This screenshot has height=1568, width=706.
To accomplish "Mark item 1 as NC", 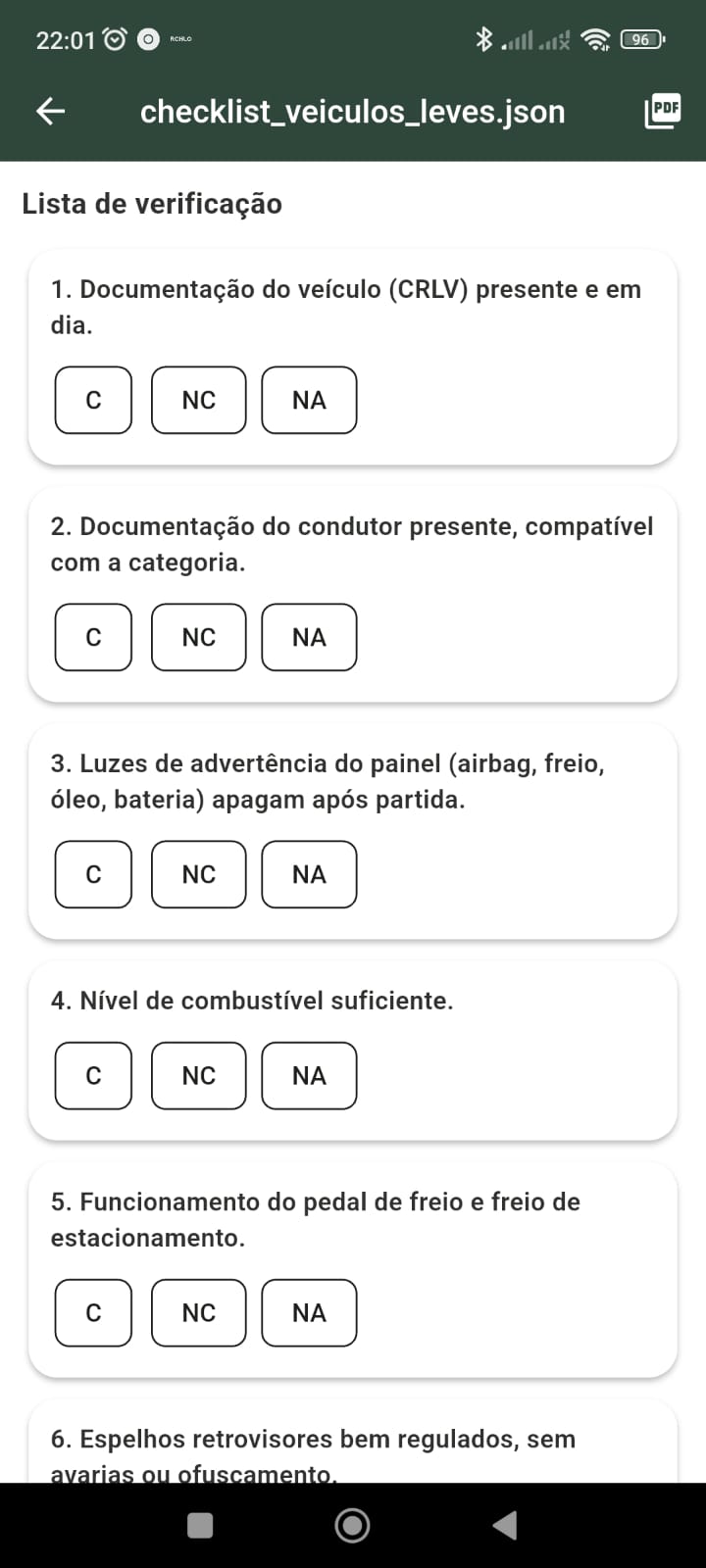I will point(198,400).
